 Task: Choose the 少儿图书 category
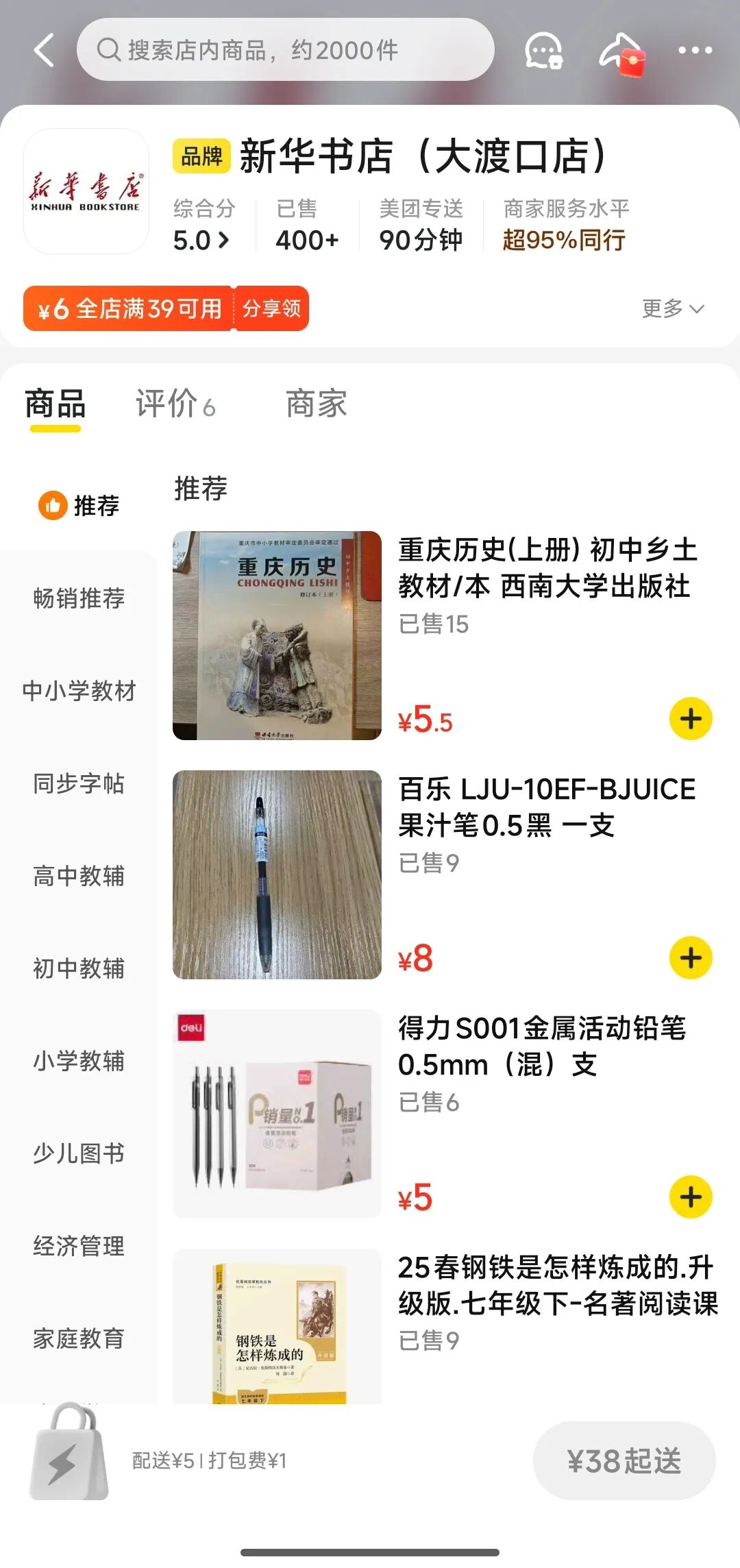(x=79, y=1153)
